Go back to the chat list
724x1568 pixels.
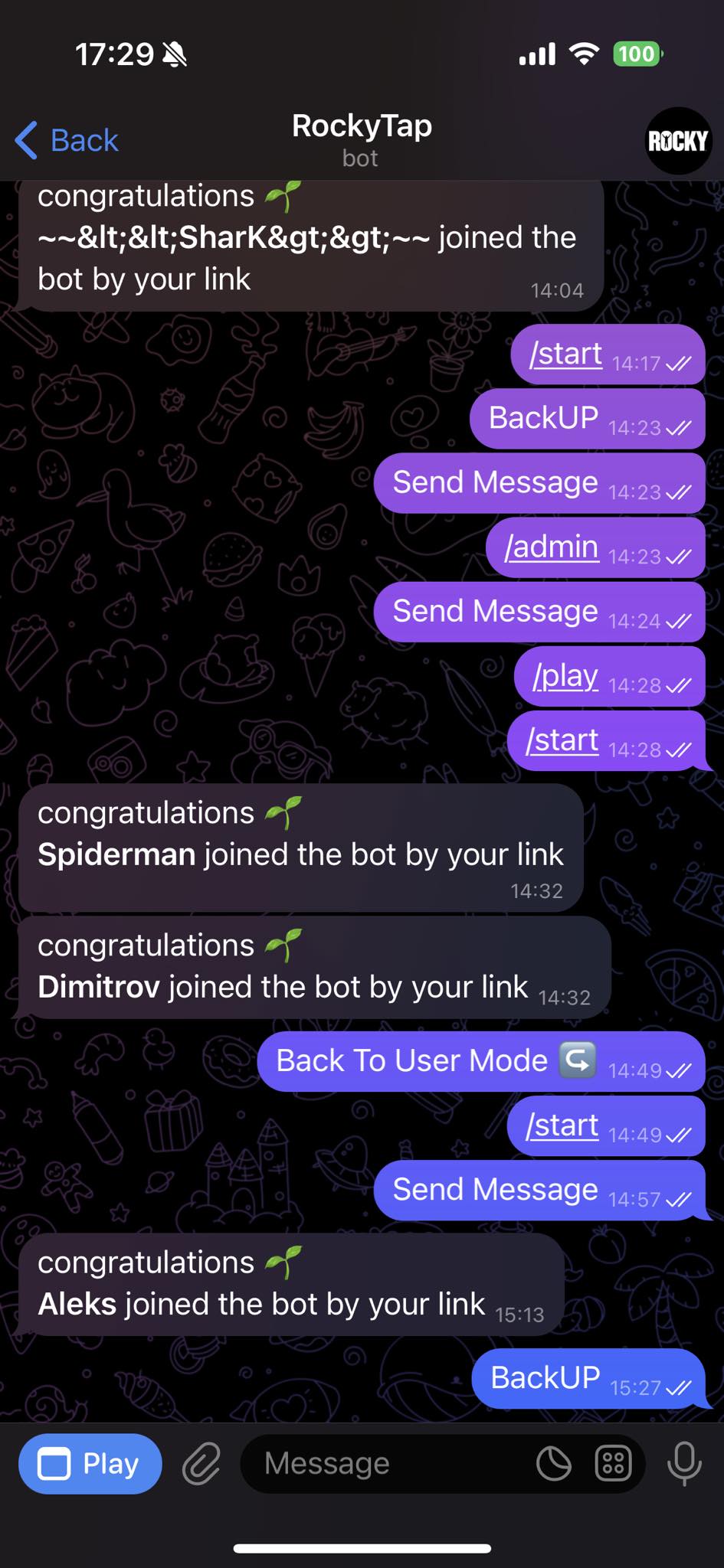(x=67, y=141)
